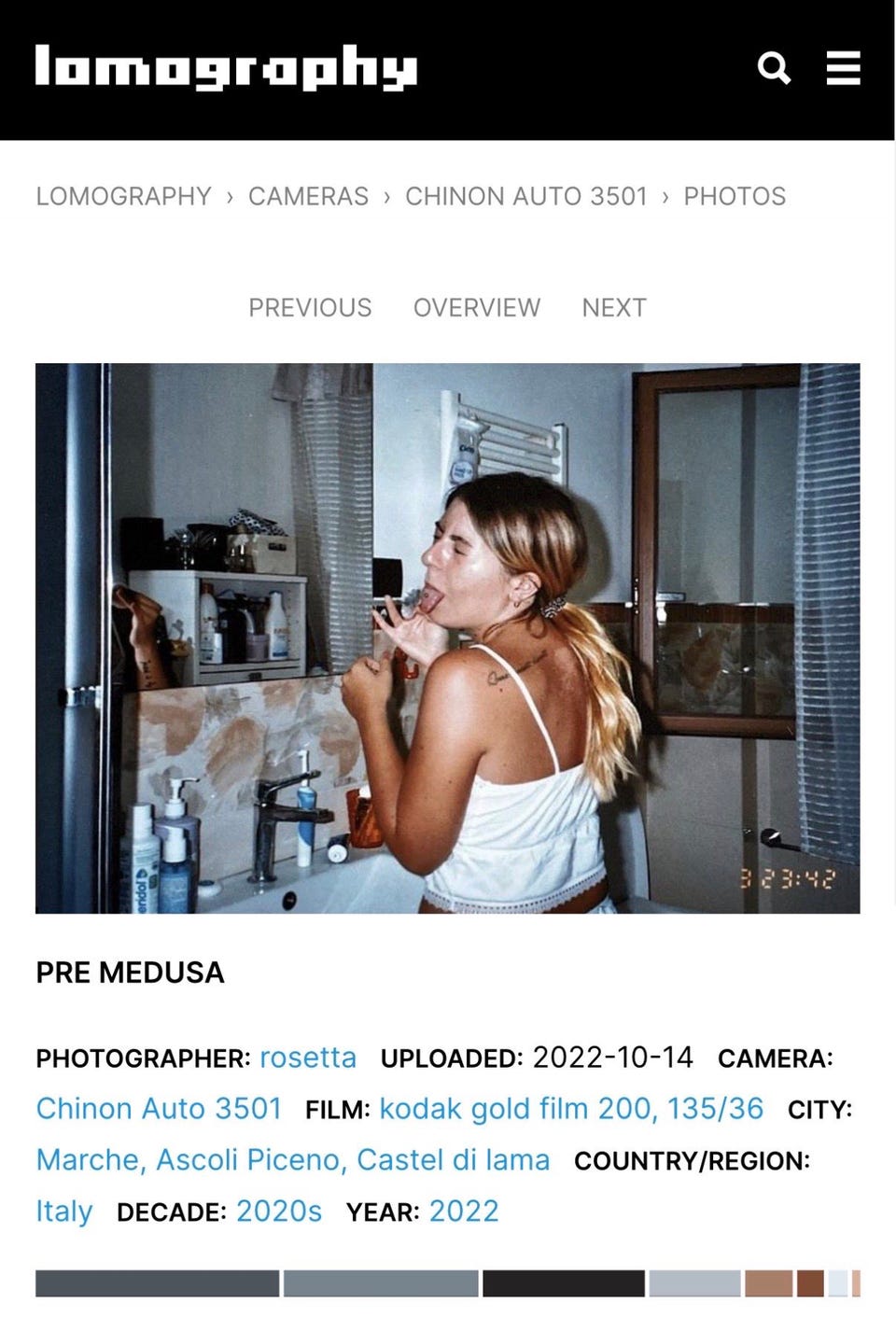The width and height of the screenshot is (896, 1317).
Task: Open Marche, Ascoli Piceno, Castel di lama
Action: click(x=293, y=1160)
